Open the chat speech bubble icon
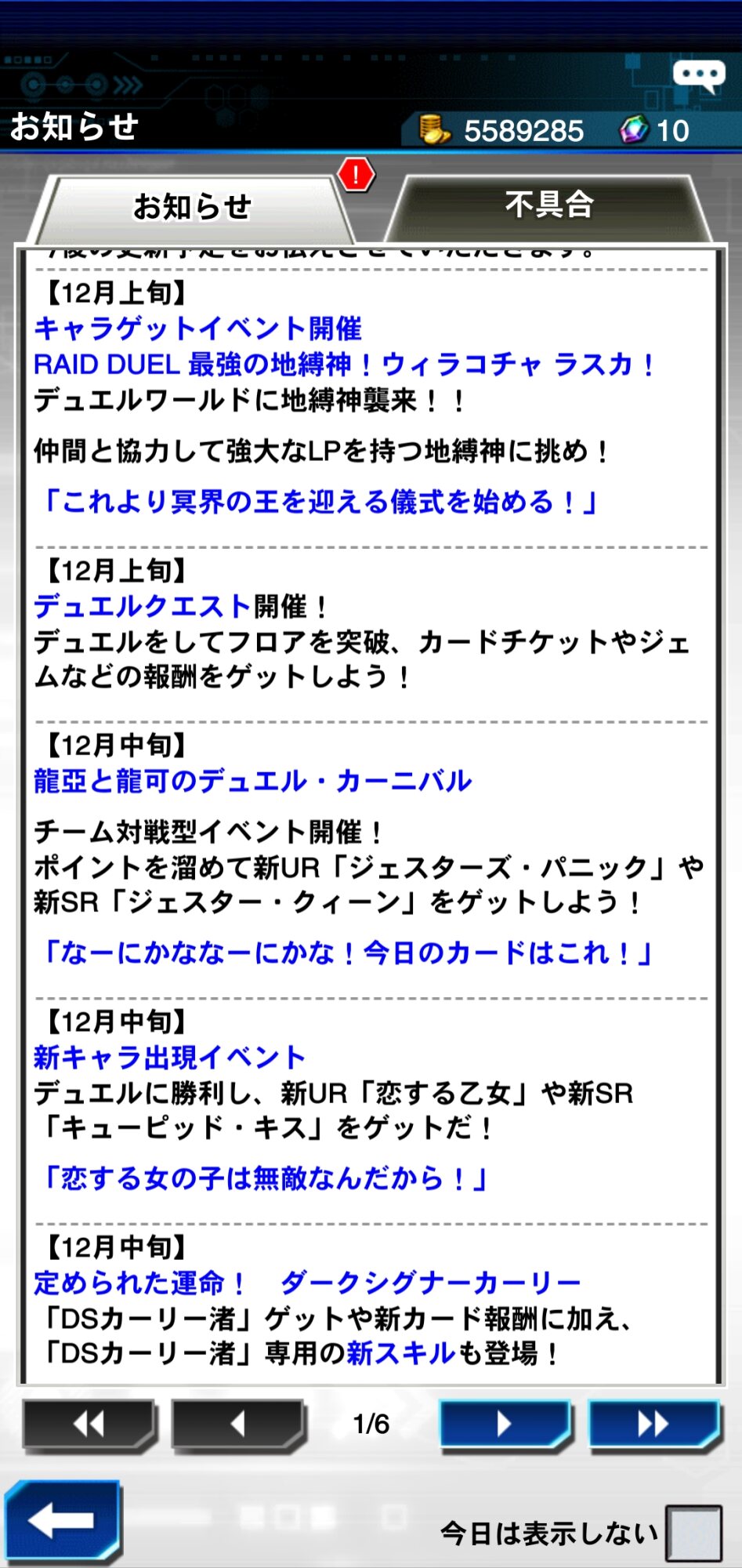The height and width of the screenshot is (1568, 742). pos(698,77)
